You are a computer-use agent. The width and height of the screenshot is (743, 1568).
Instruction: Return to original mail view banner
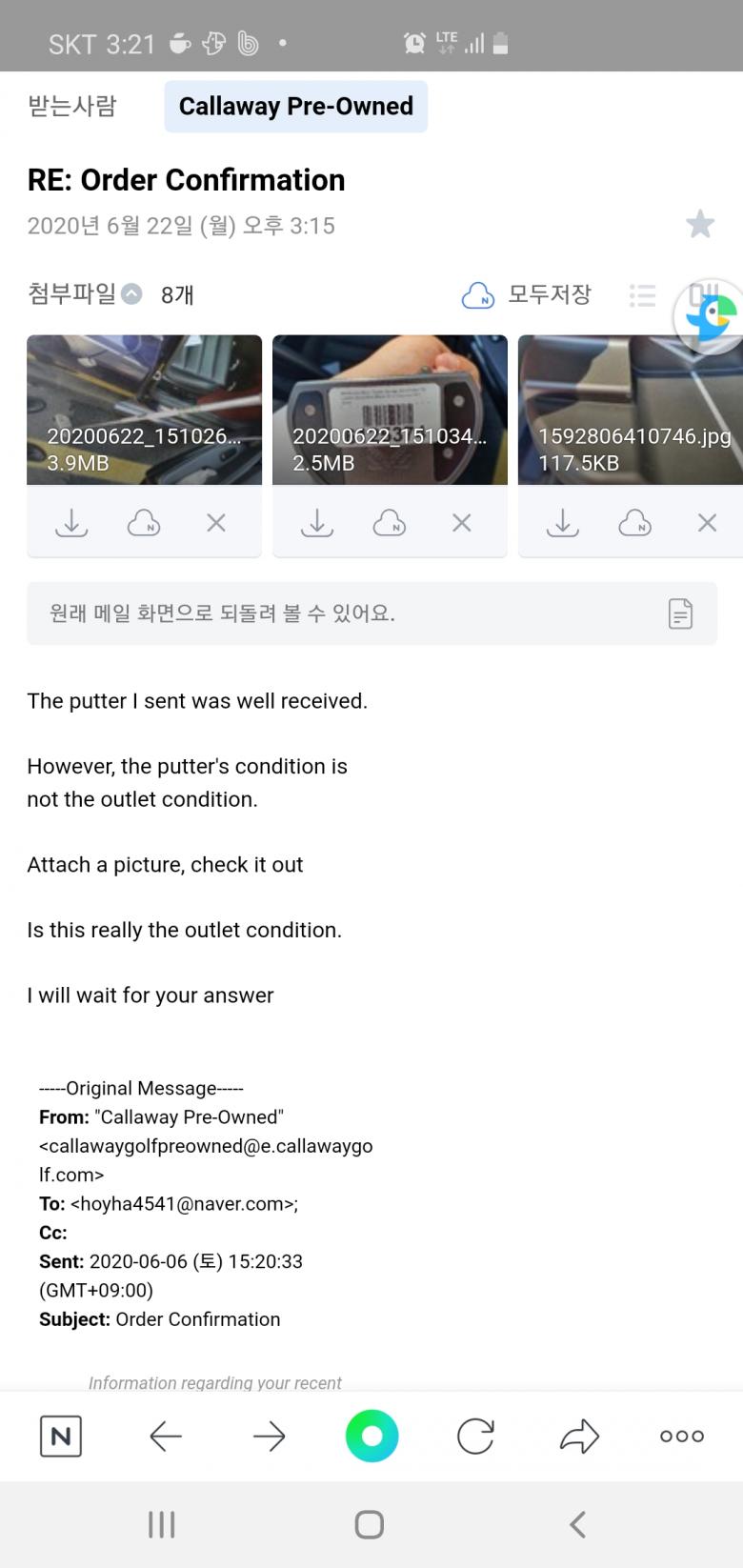click(x=371, y=613)
